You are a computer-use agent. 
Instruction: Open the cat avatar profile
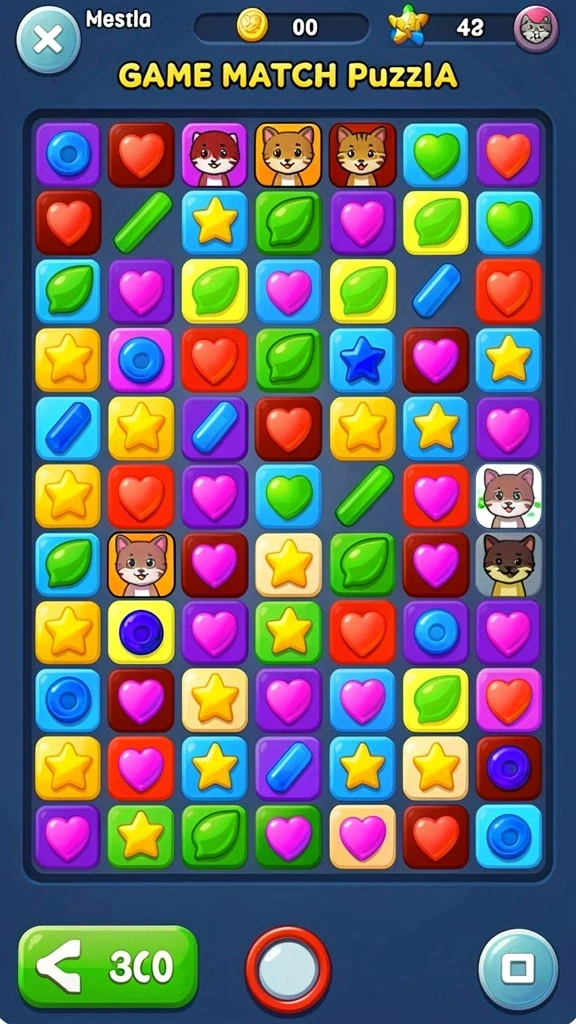tap(536, 29)
